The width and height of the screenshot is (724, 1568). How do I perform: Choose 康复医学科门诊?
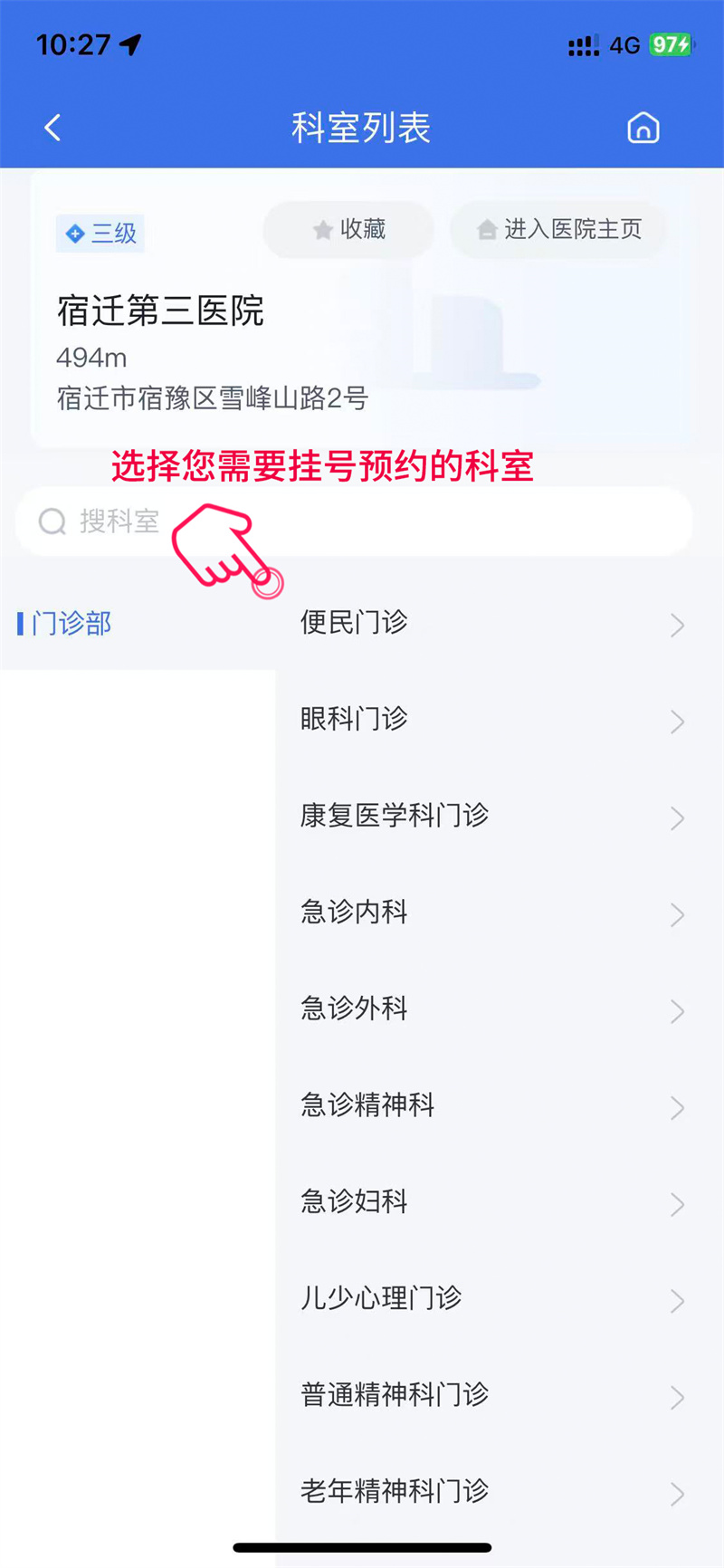point(493,816)
